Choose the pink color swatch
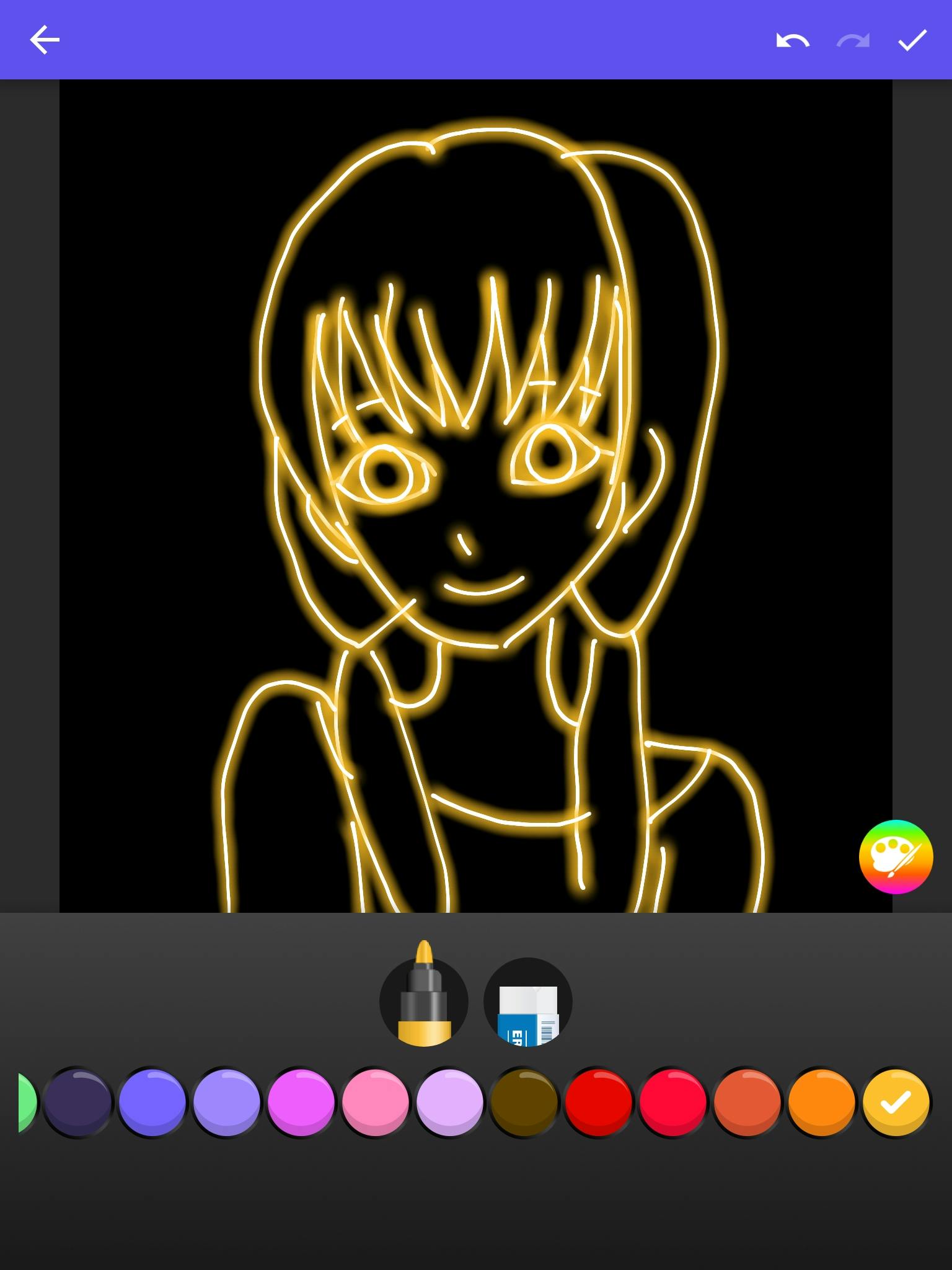The height and width of the screenshot is (1270, 952). click(x=375, y=1102)
